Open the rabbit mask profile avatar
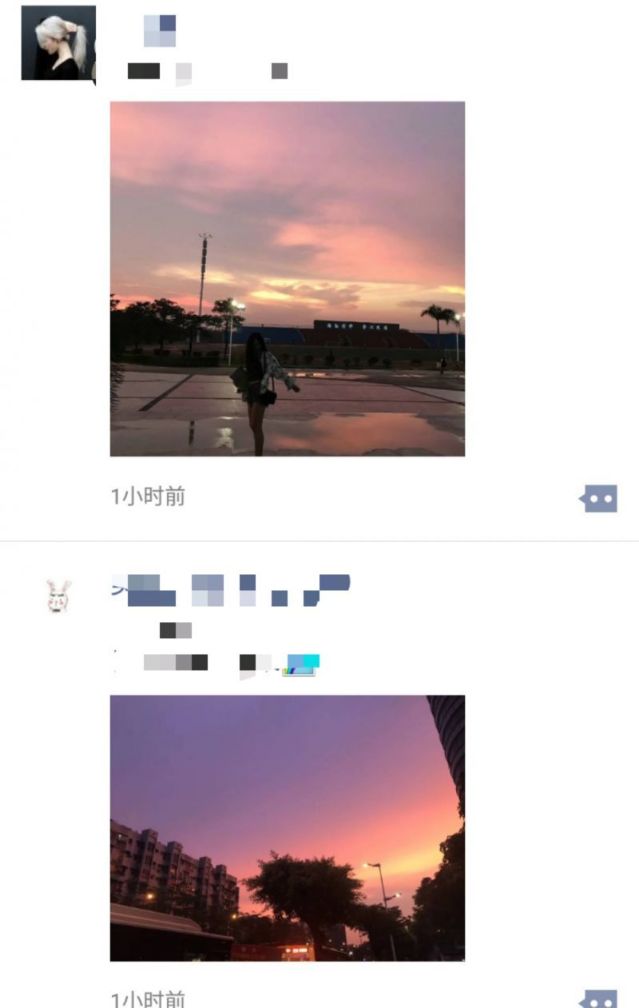 (58, 597)
